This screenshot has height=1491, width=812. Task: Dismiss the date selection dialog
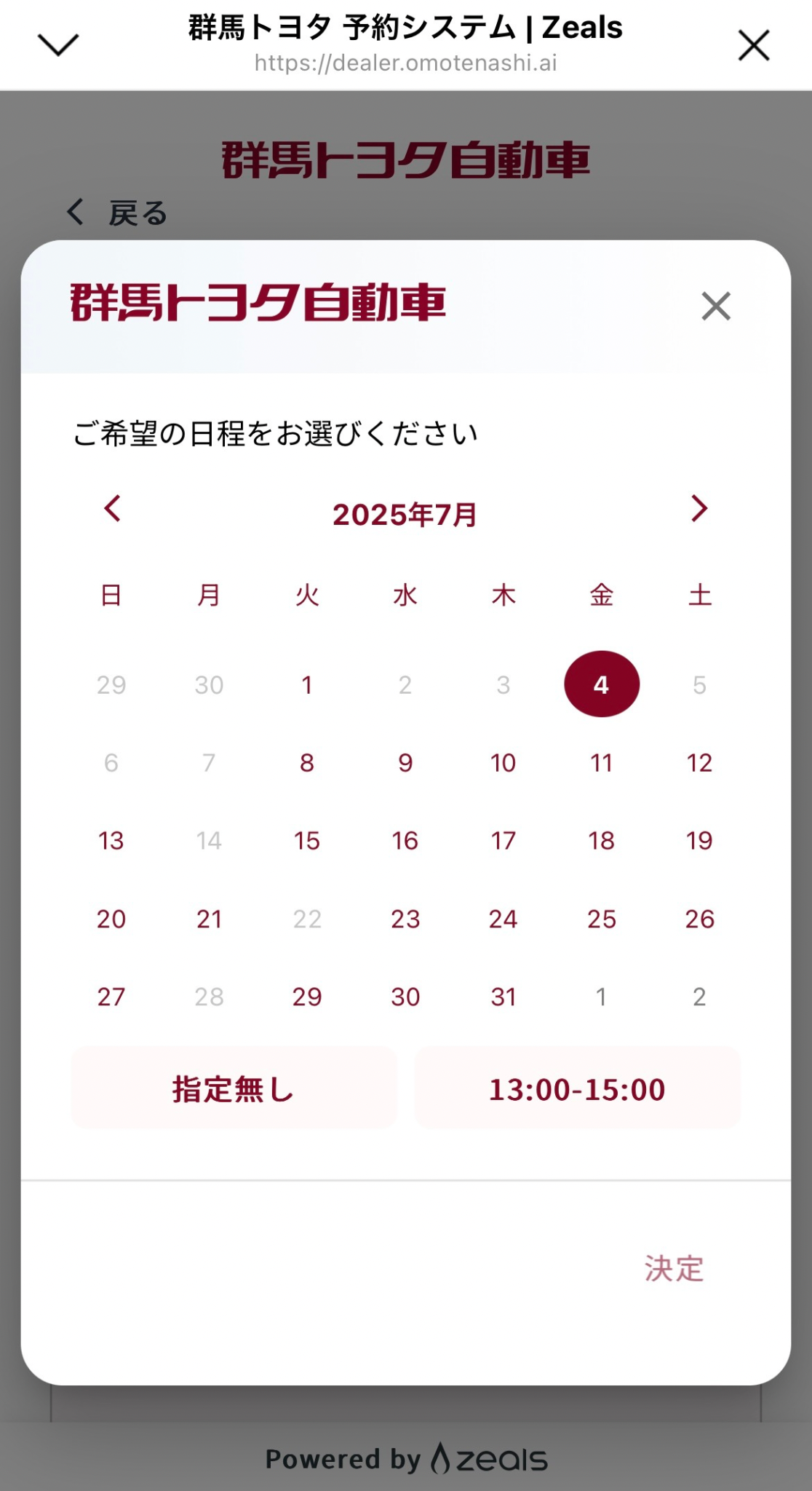[x=716, y=306]
